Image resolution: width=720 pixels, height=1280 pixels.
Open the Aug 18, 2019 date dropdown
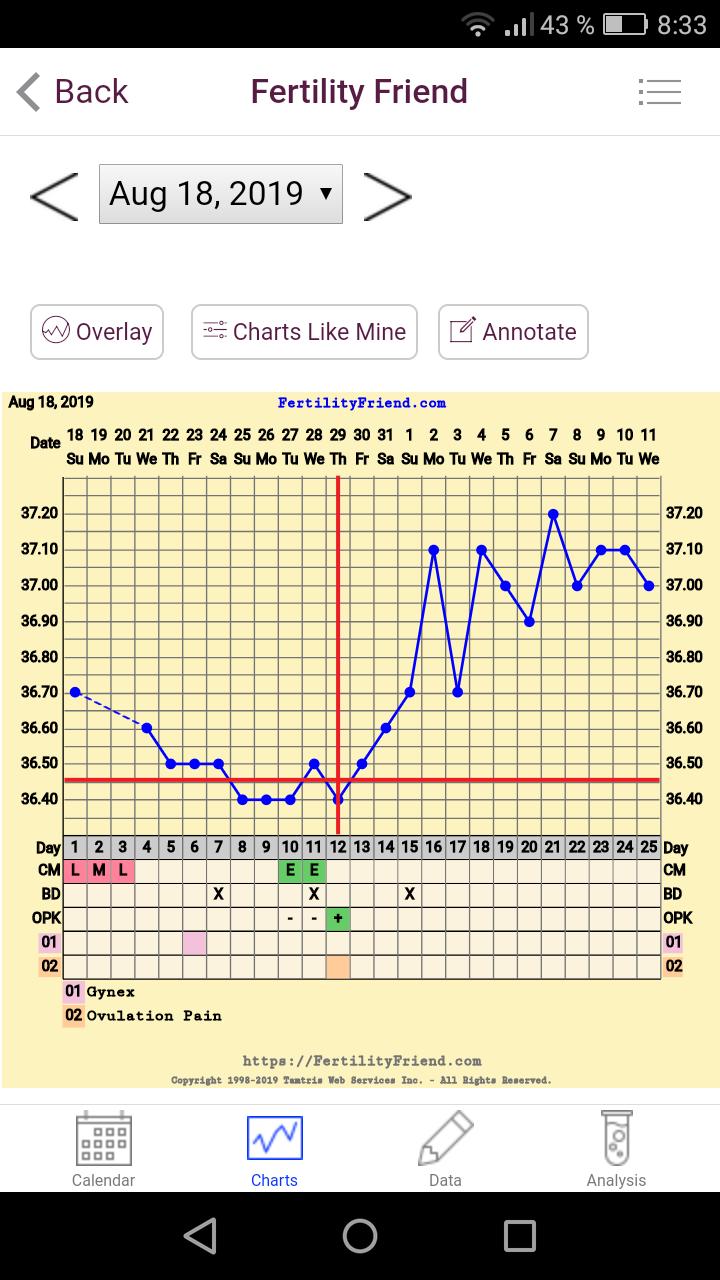click(221, 194)
